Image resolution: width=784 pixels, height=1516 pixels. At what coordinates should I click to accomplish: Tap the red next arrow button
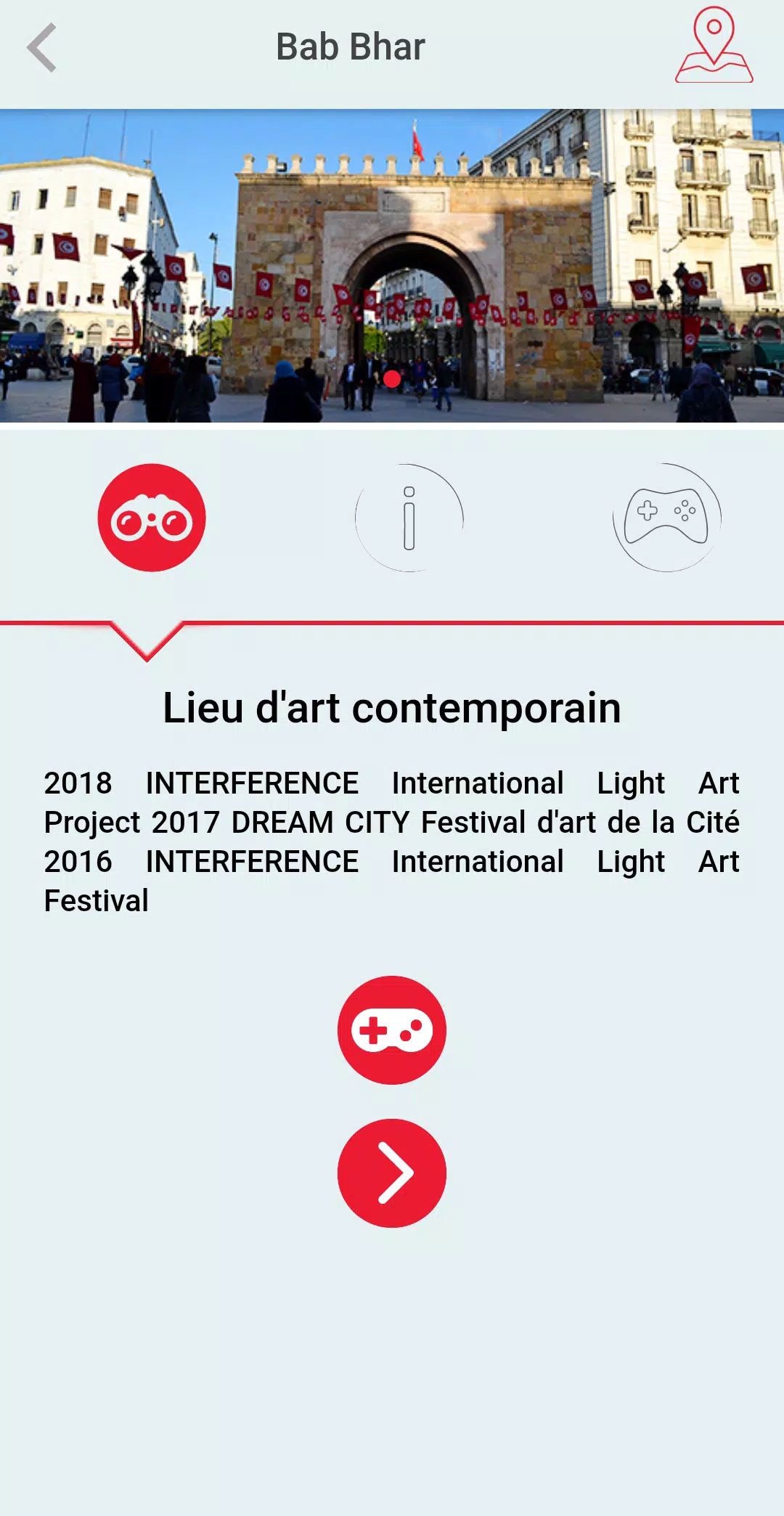click(392, 1173)
